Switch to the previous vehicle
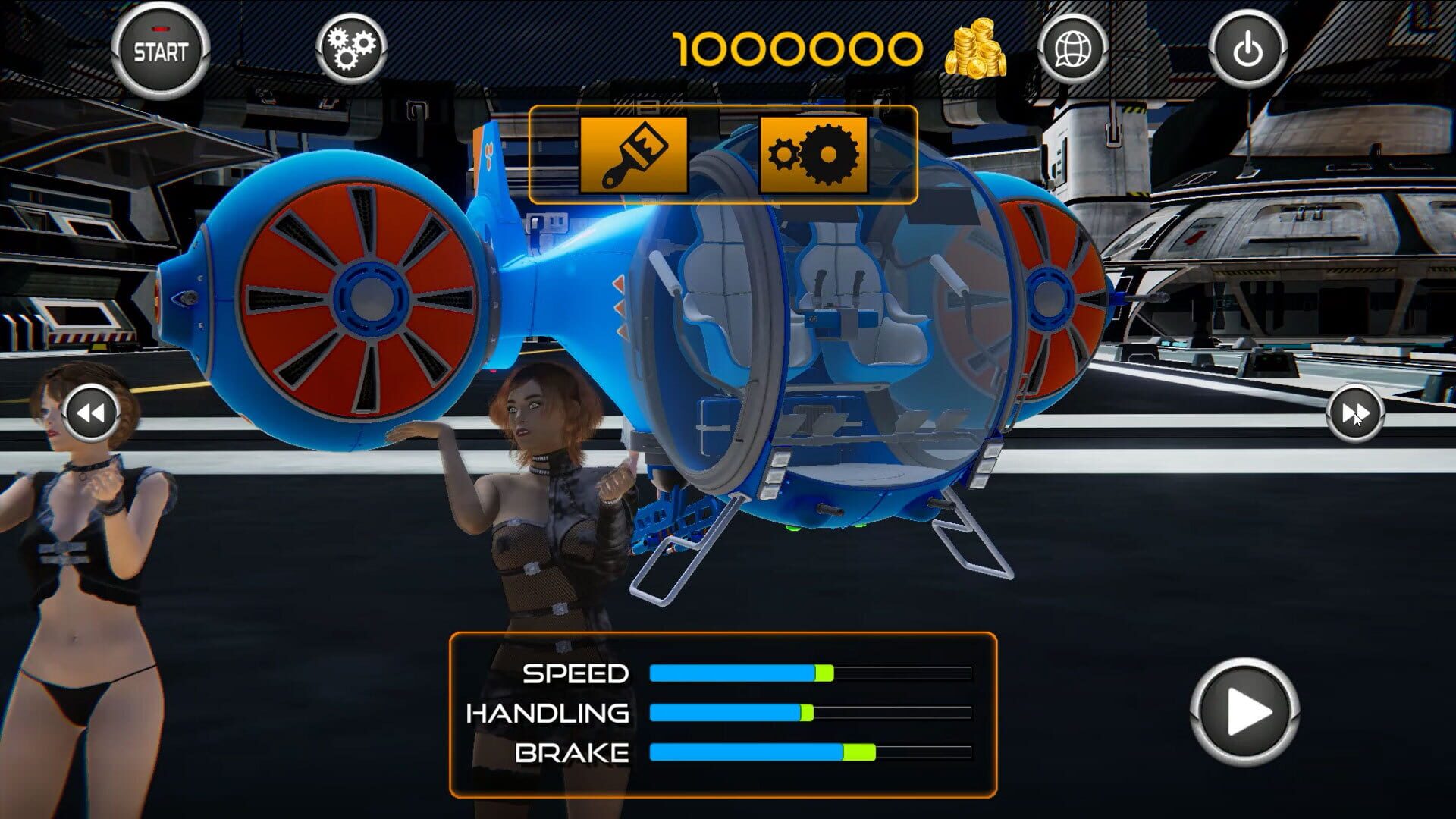The image size is (1456, 819). 91,413
